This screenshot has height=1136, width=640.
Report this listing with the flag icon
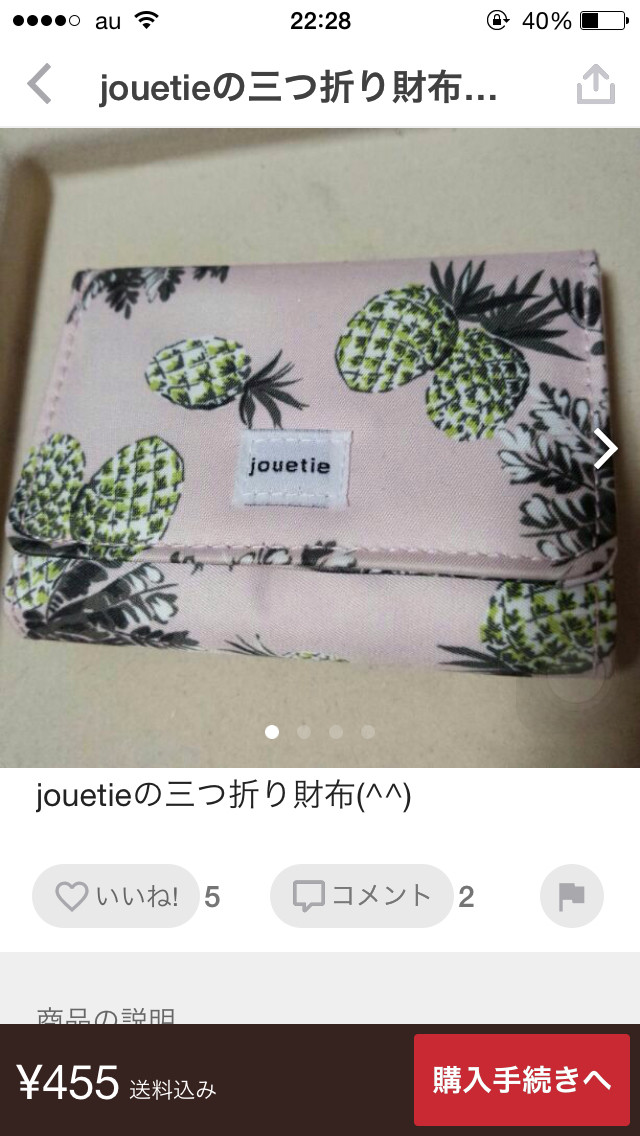(572, 896)
